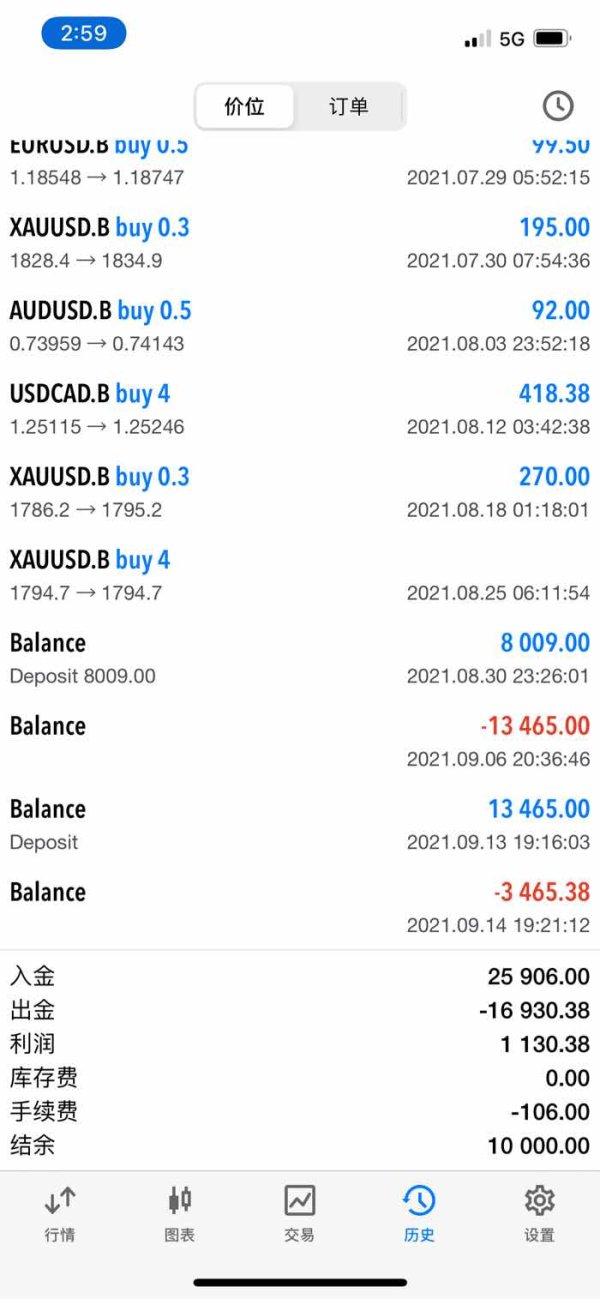Switch to the 交易 trade tab
Viewport: 600px width, 1299px height.
click(300, 1214)
